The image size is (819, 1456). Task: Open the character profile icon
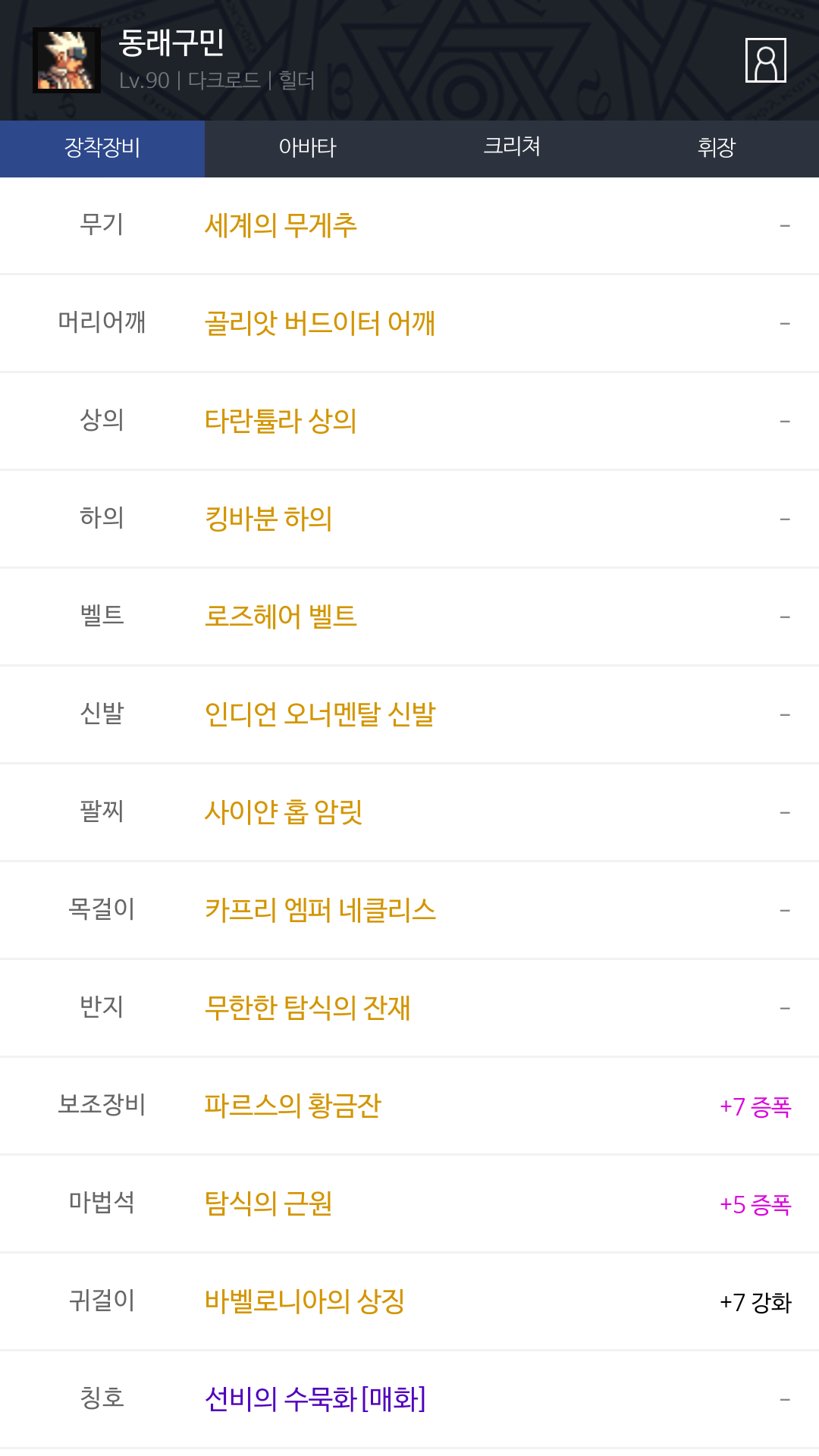click(x=765, y=60)
